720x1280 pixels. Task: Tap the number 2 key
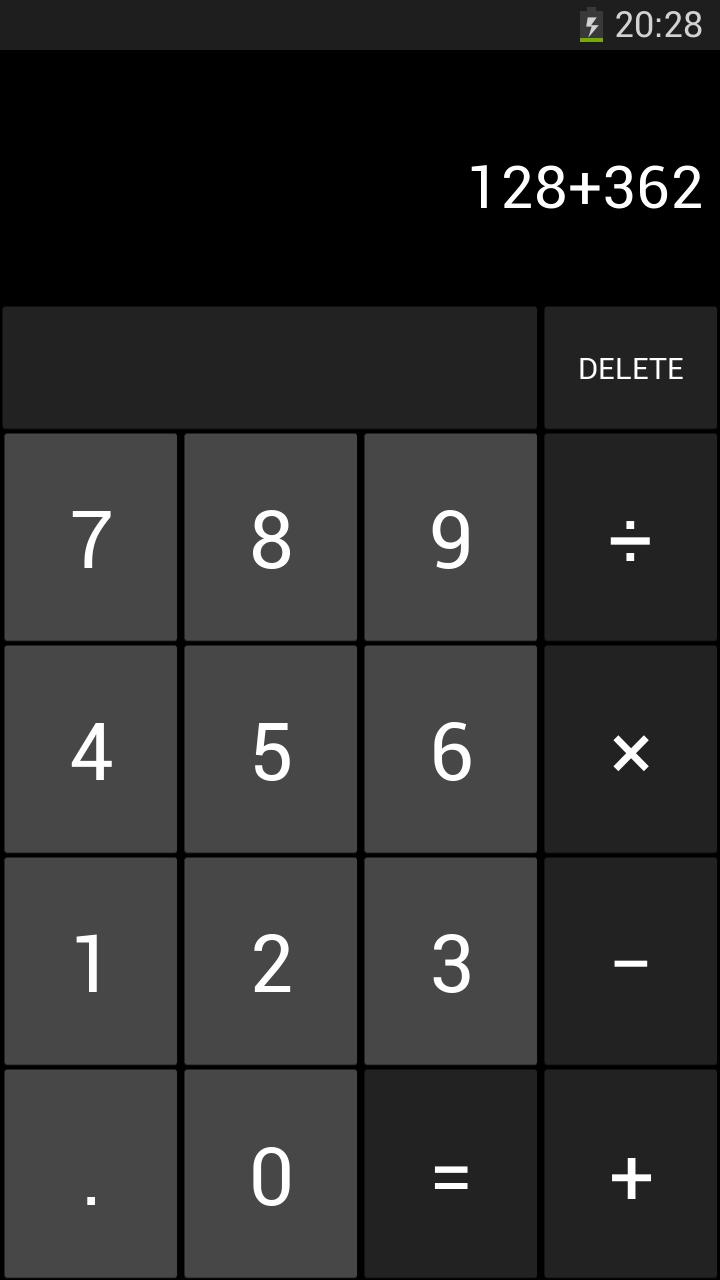click(271, 961)
